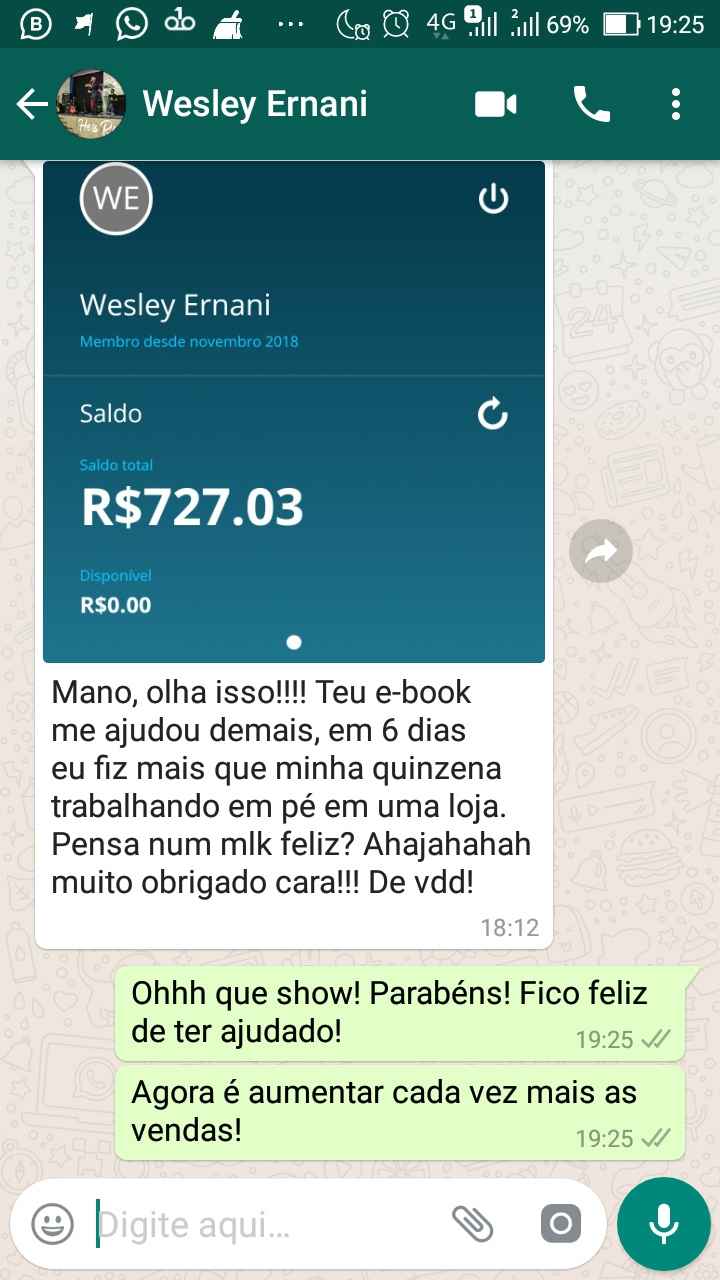Open the emoji picker
Viewport: 720px width, 1280px height.
[52, 1223]
